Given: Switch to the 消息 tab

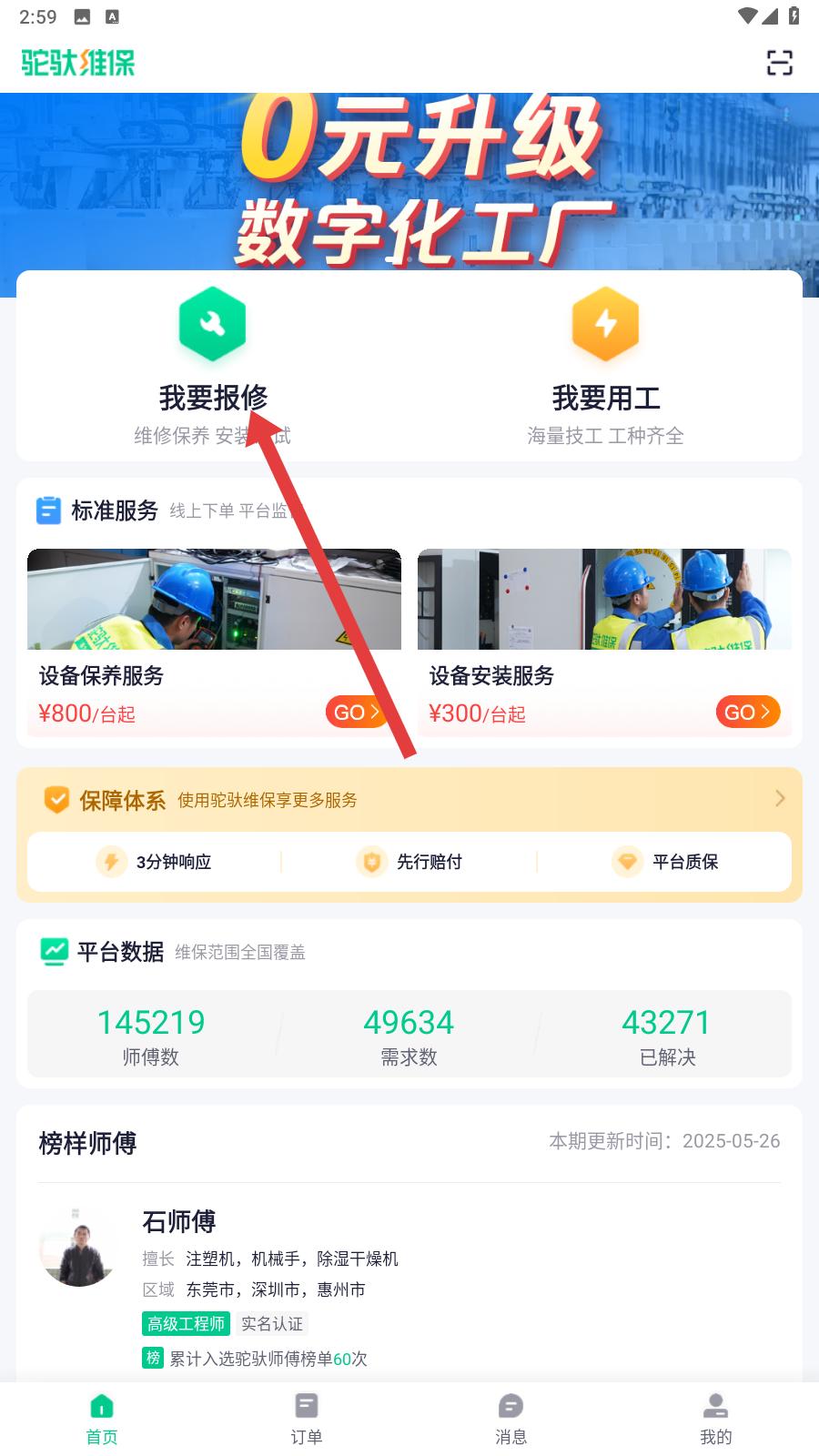Looking at the screenshot, I should [511, 1418].
